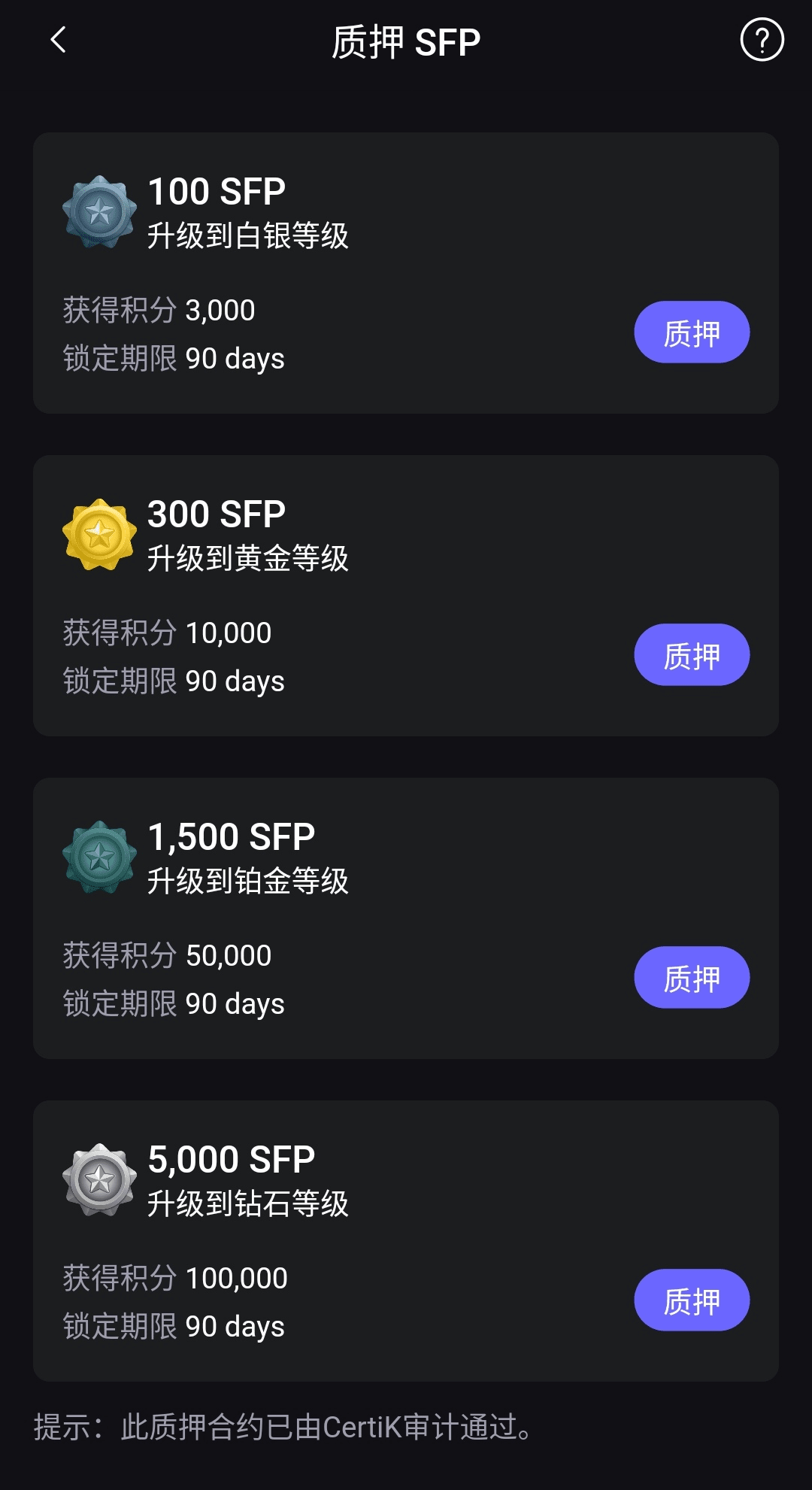Go back from the 质押 SFP page
This screenshot has height=1490, width=812.
click(x=58, y=40)
